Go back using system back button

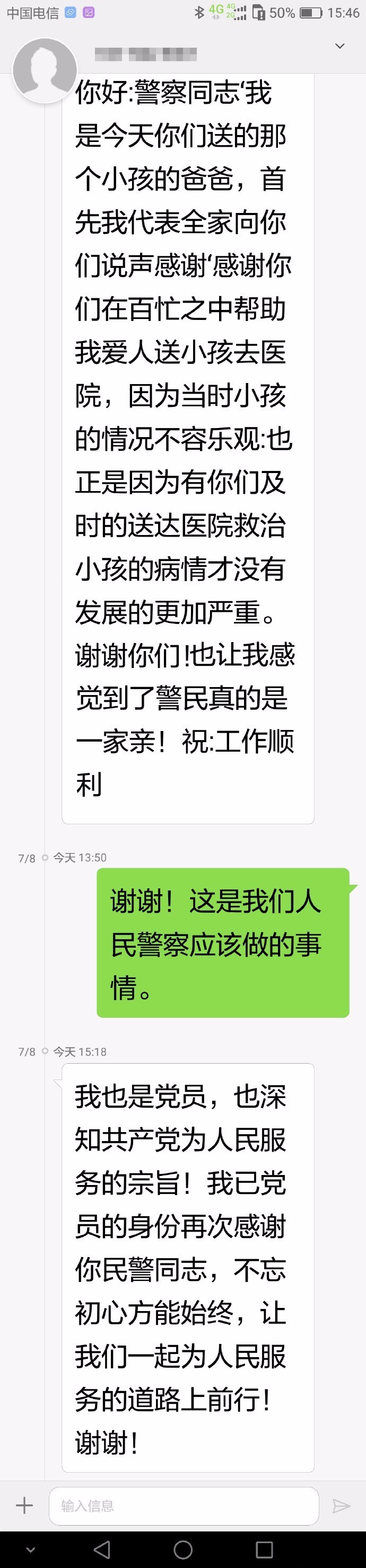(102, 1549)
